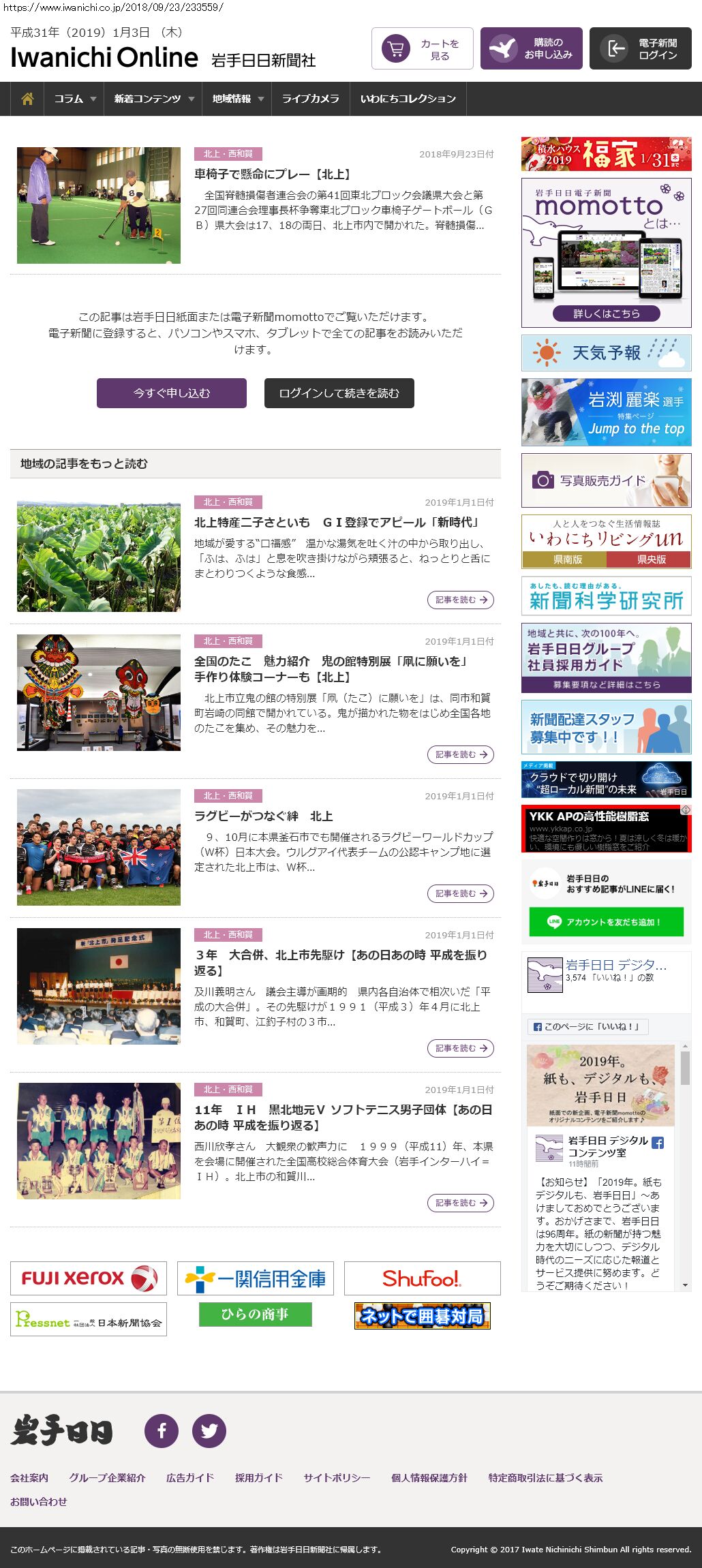Open 電子新聞ログイン login button
Viewport: 702px width, 1568px height.
[x=640, y=48]
